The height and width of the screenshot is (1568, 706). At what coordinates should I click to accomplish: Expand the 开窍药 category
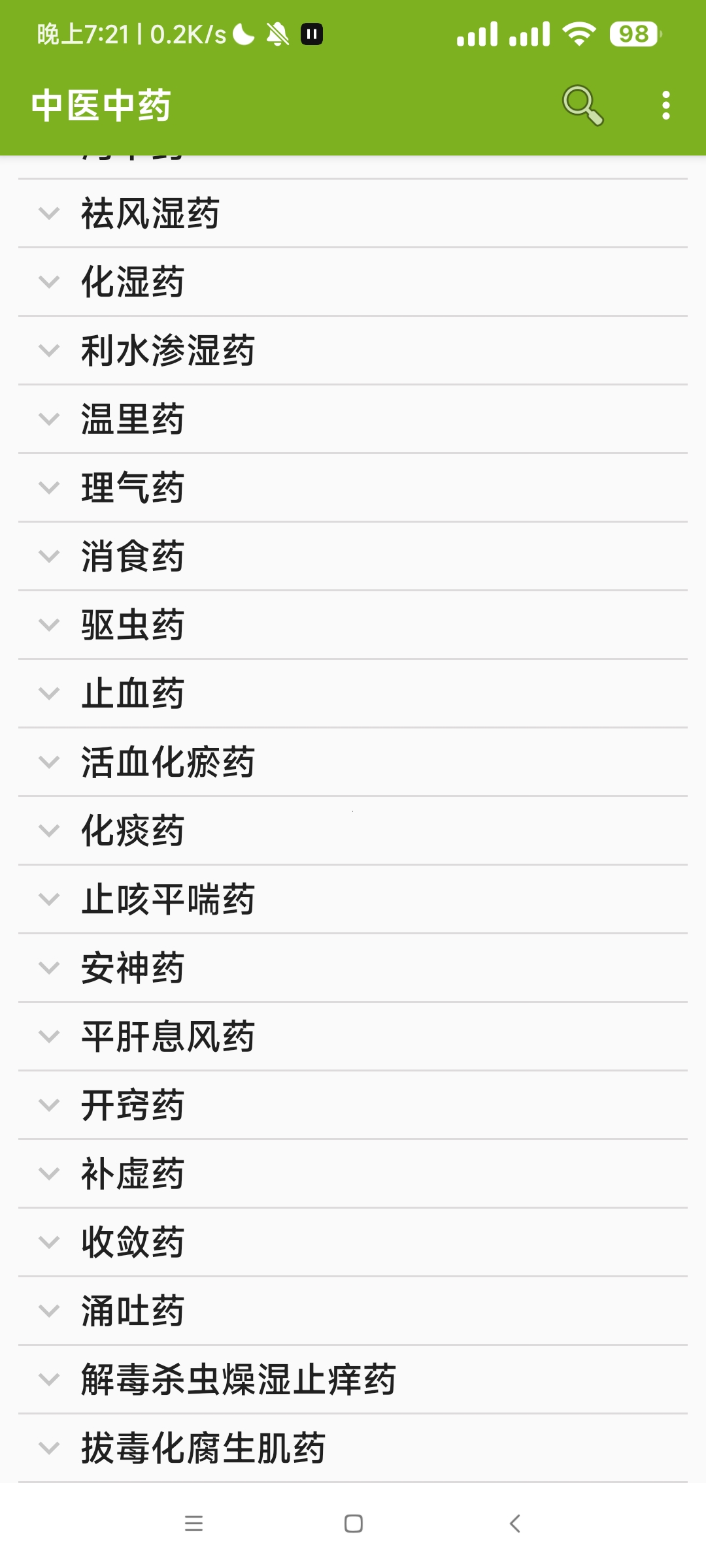[x=133, y=1105]
